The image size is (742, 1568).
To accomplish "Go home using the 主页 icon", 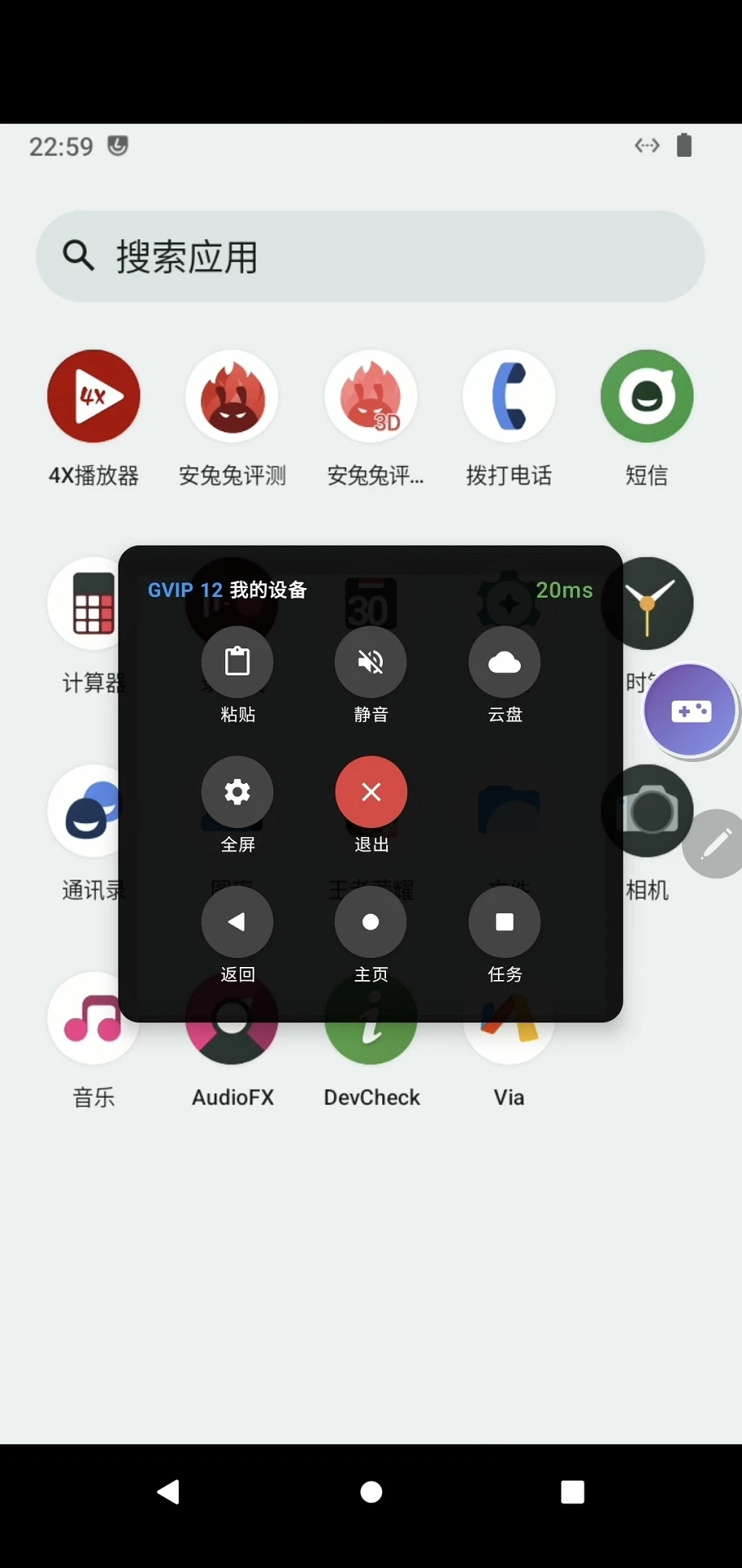I will 371,921.
